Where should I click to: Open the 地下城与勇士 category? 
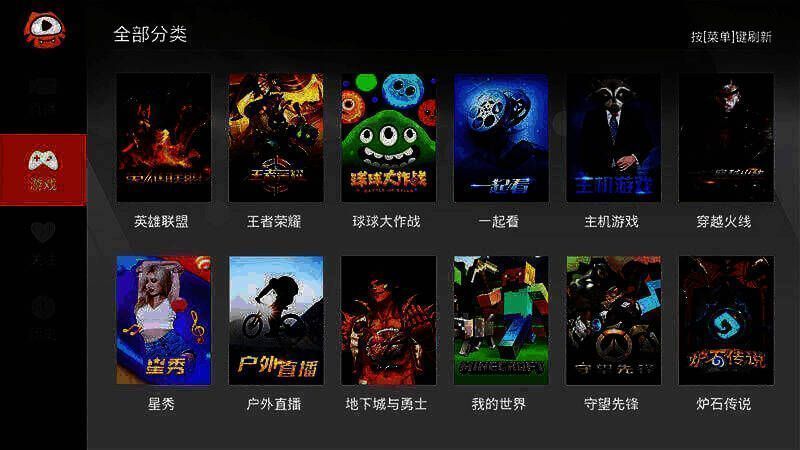(387, 321)
